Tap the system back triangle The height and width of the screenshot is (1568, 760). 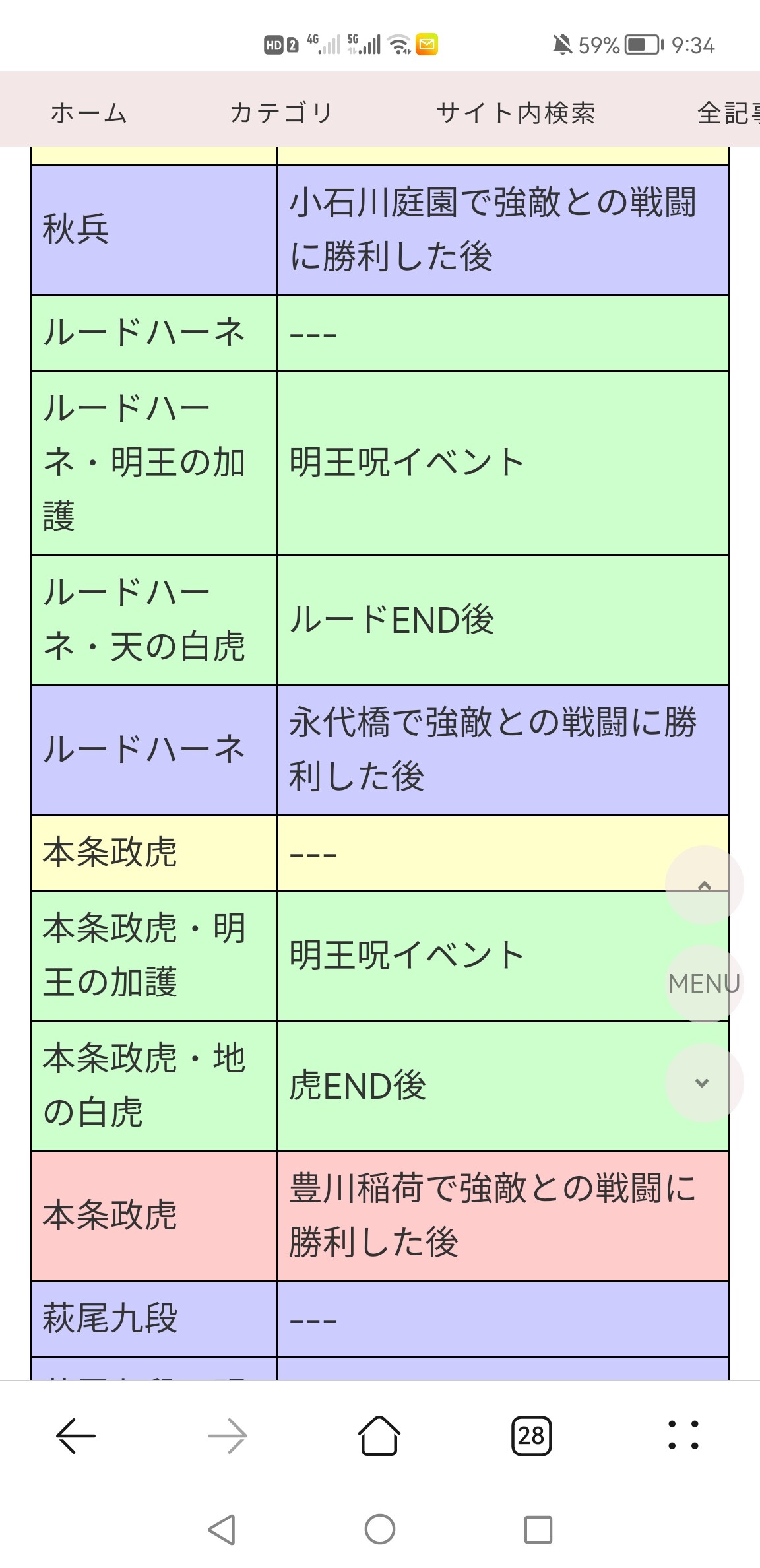tap(222, 1529)
